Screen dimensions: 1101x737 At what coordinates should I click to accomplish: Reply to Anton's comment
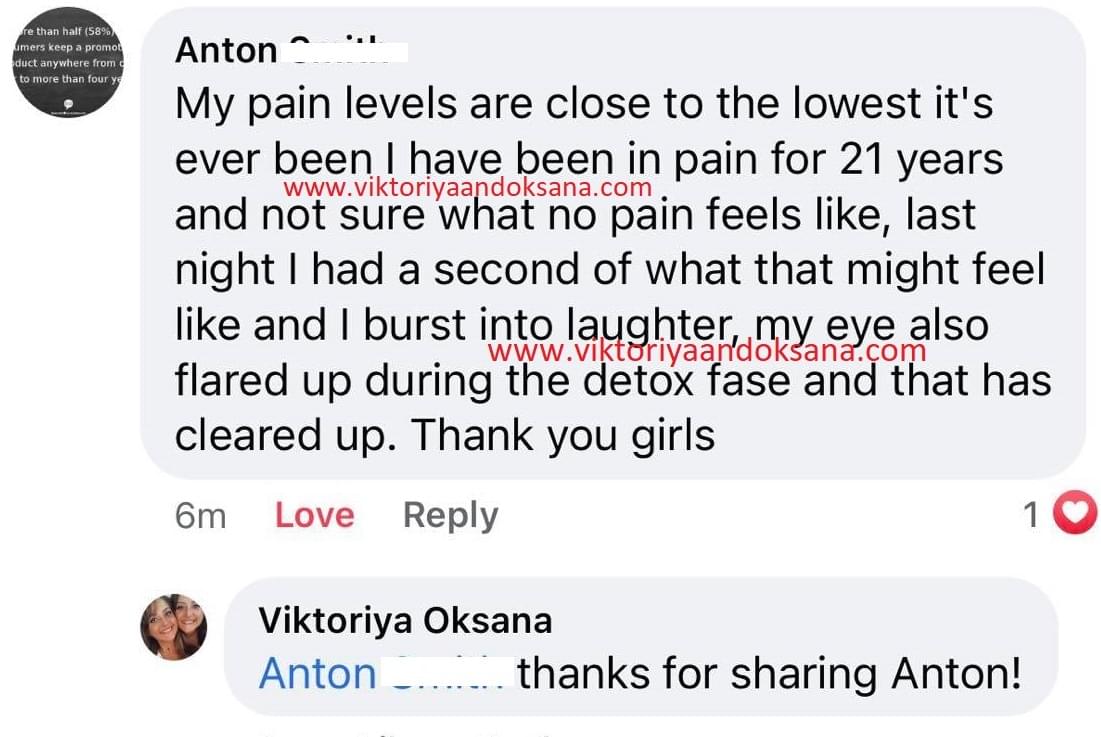(451, 516)
